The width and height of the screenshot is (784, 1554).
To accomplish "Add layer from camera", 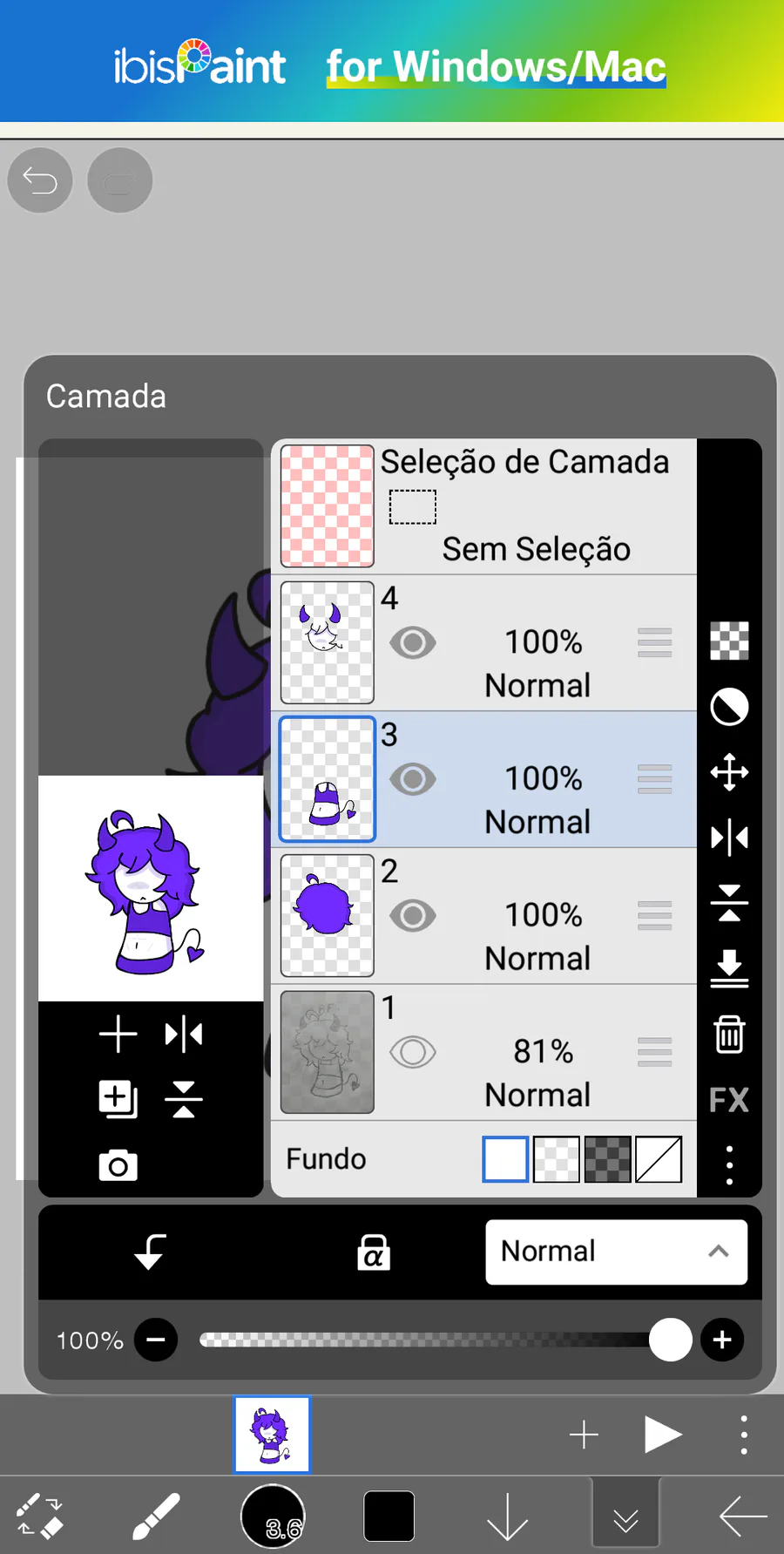I will (x=118, y=1165).
